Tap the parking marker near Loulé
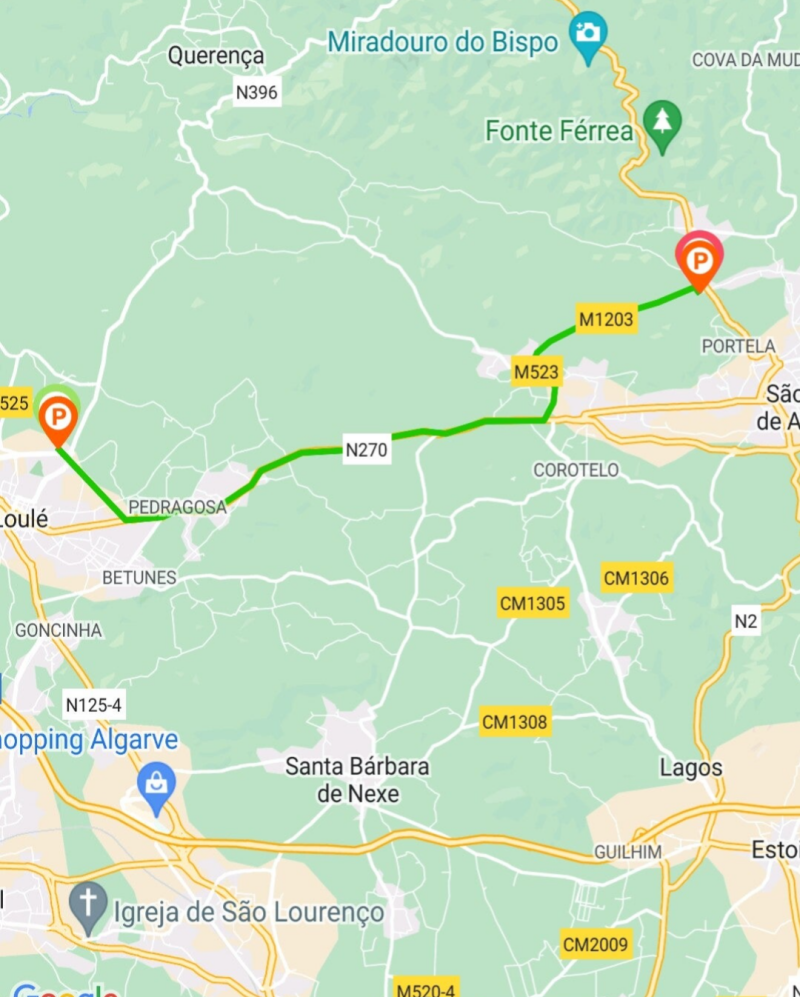 (x=58, y=417)
